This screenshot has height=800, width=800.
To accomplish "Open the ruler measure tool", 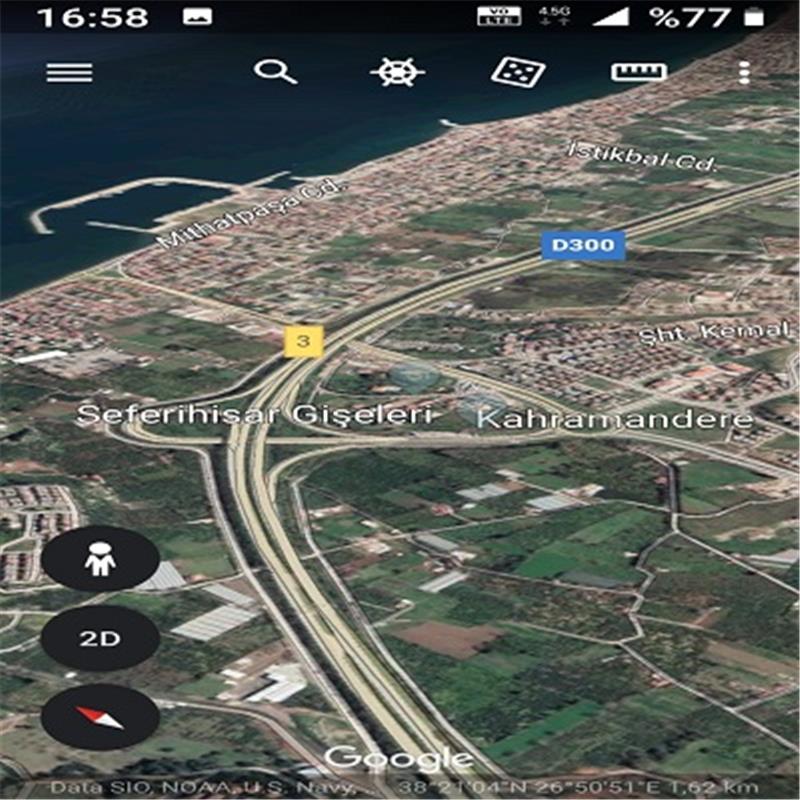I will pos(639,72).
